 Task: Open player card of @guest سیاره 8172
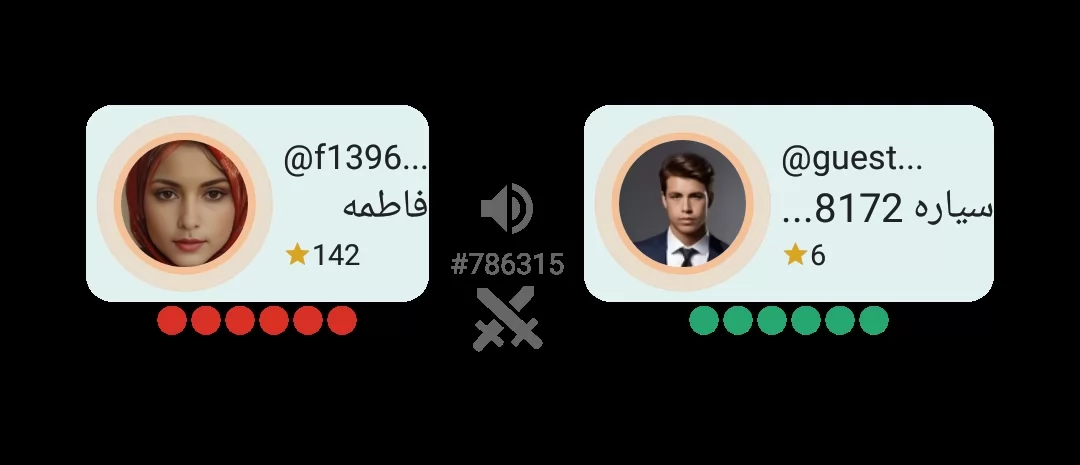[789, 203]
